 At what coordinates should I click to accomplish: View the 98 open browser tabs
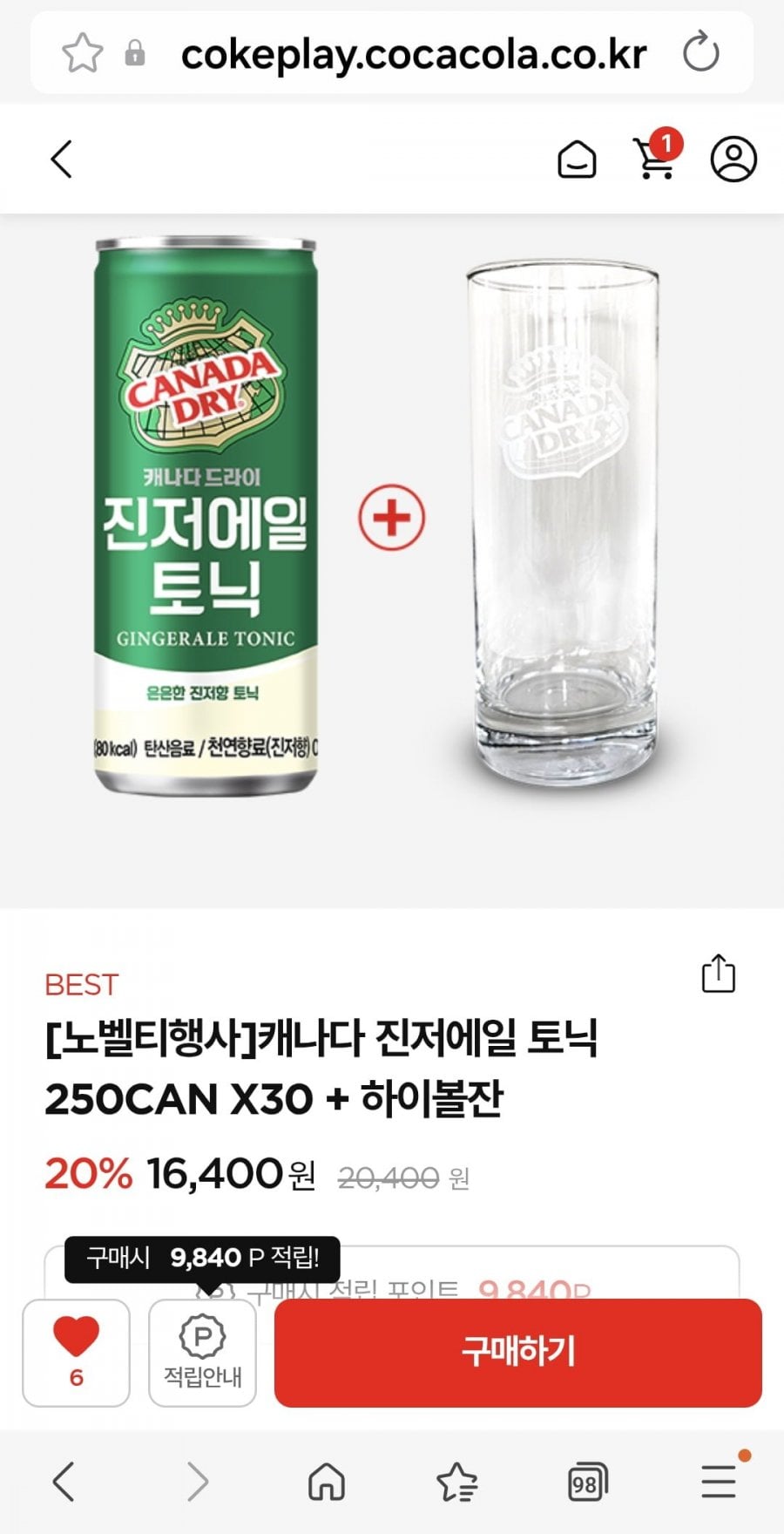pyautogui.click(x=586, y=1482)
